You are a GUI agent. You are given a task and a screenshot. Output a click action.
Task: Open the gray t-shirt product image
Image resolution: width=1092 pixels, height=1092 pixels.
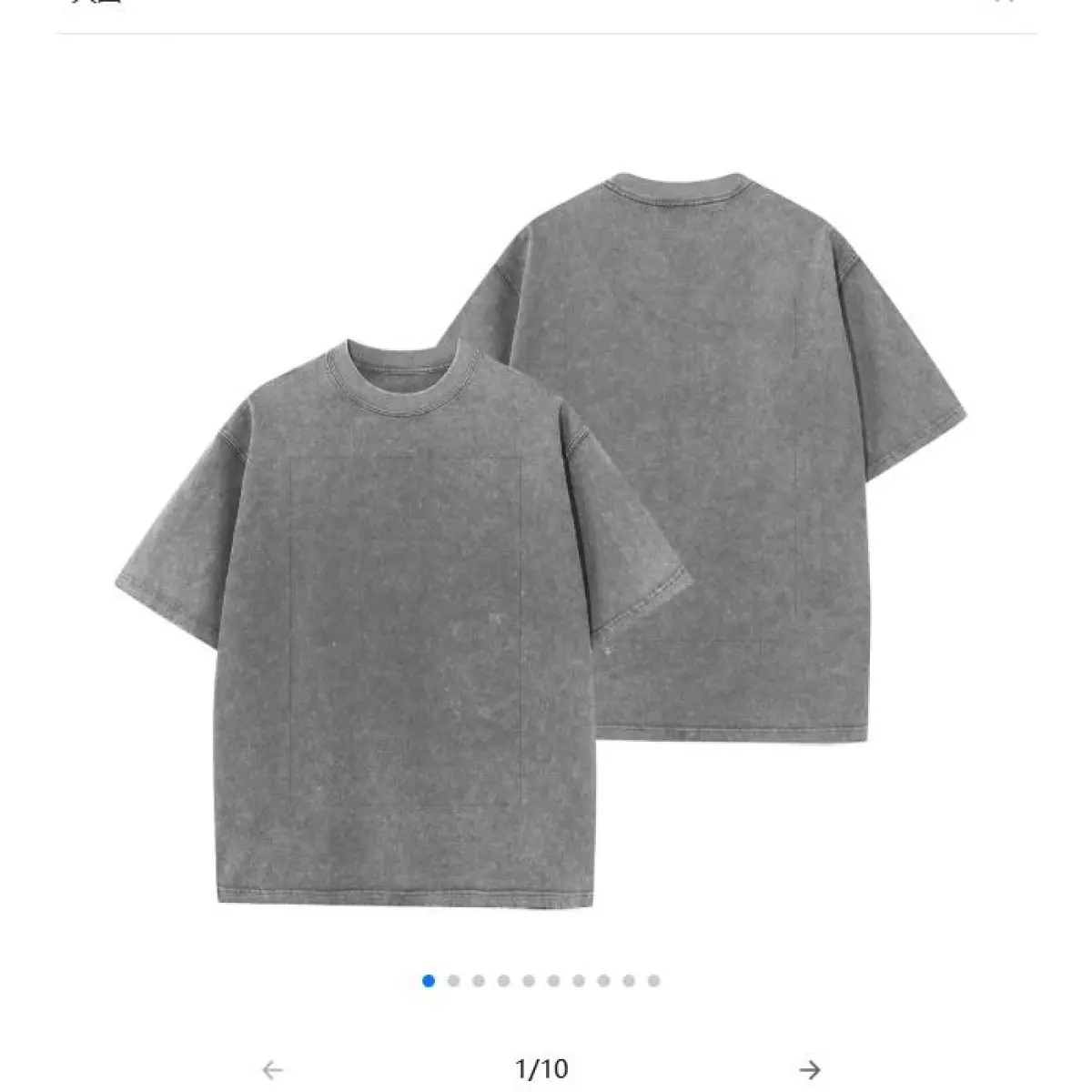click(x=541, y=539)
